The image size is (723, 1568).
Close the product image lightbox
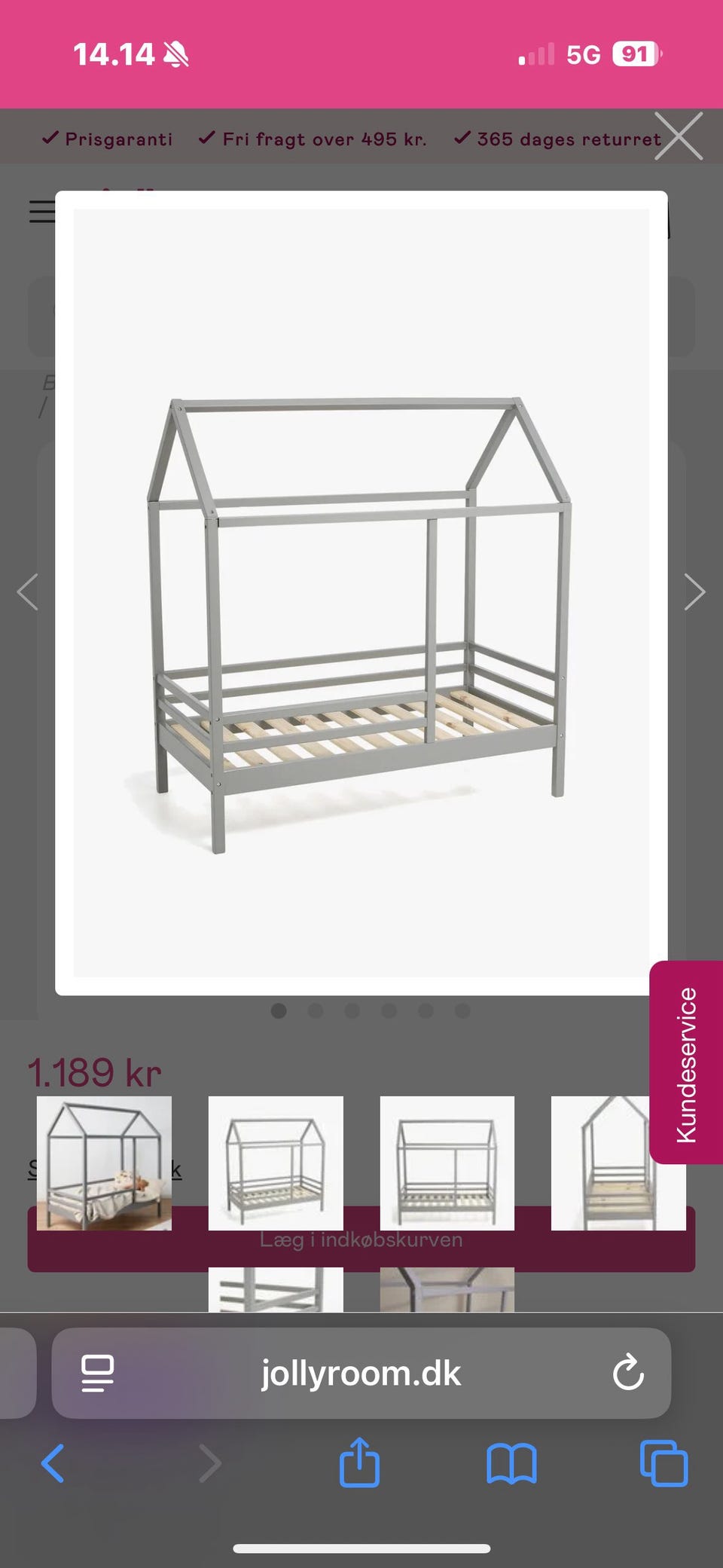679,136
